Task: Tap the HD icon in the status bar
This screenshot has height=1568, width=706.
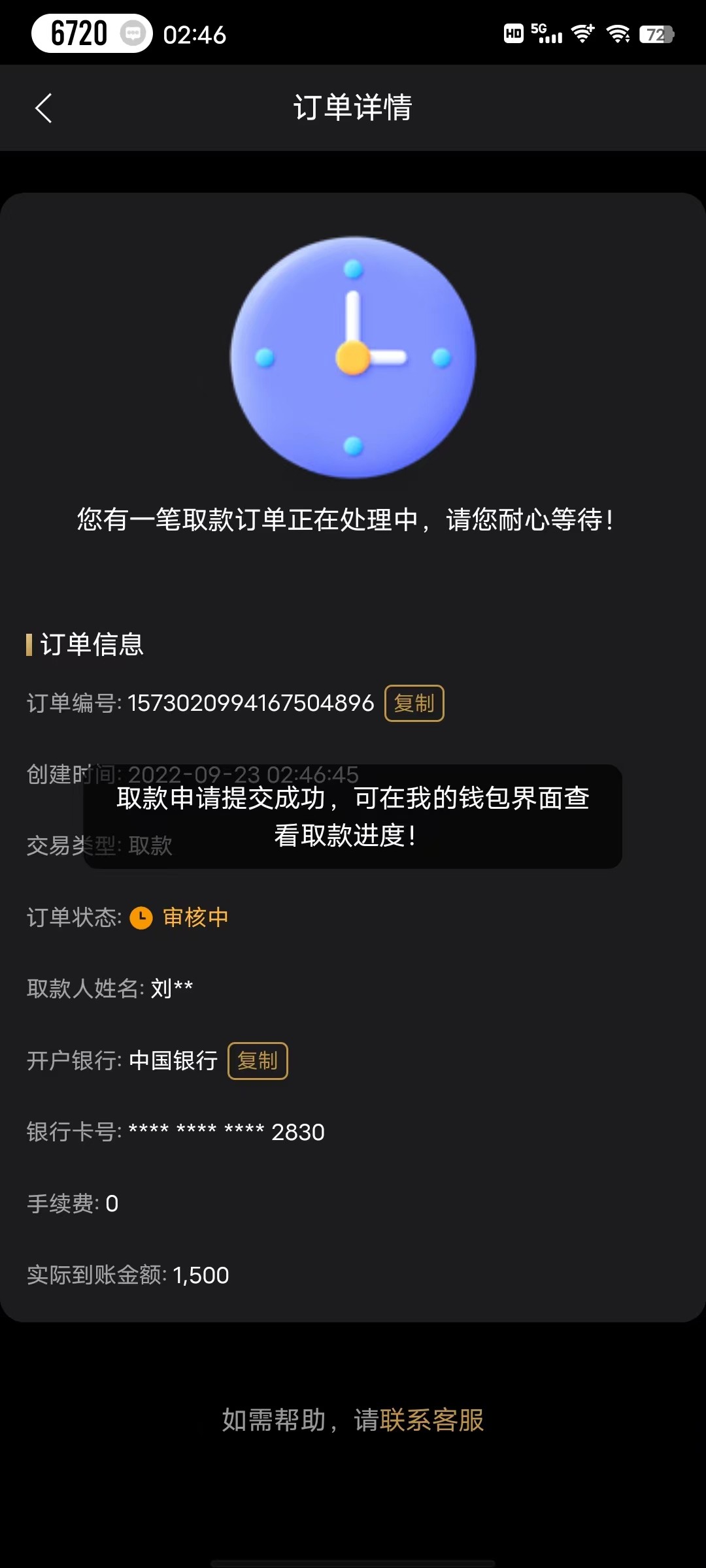Action: [513, 35]
